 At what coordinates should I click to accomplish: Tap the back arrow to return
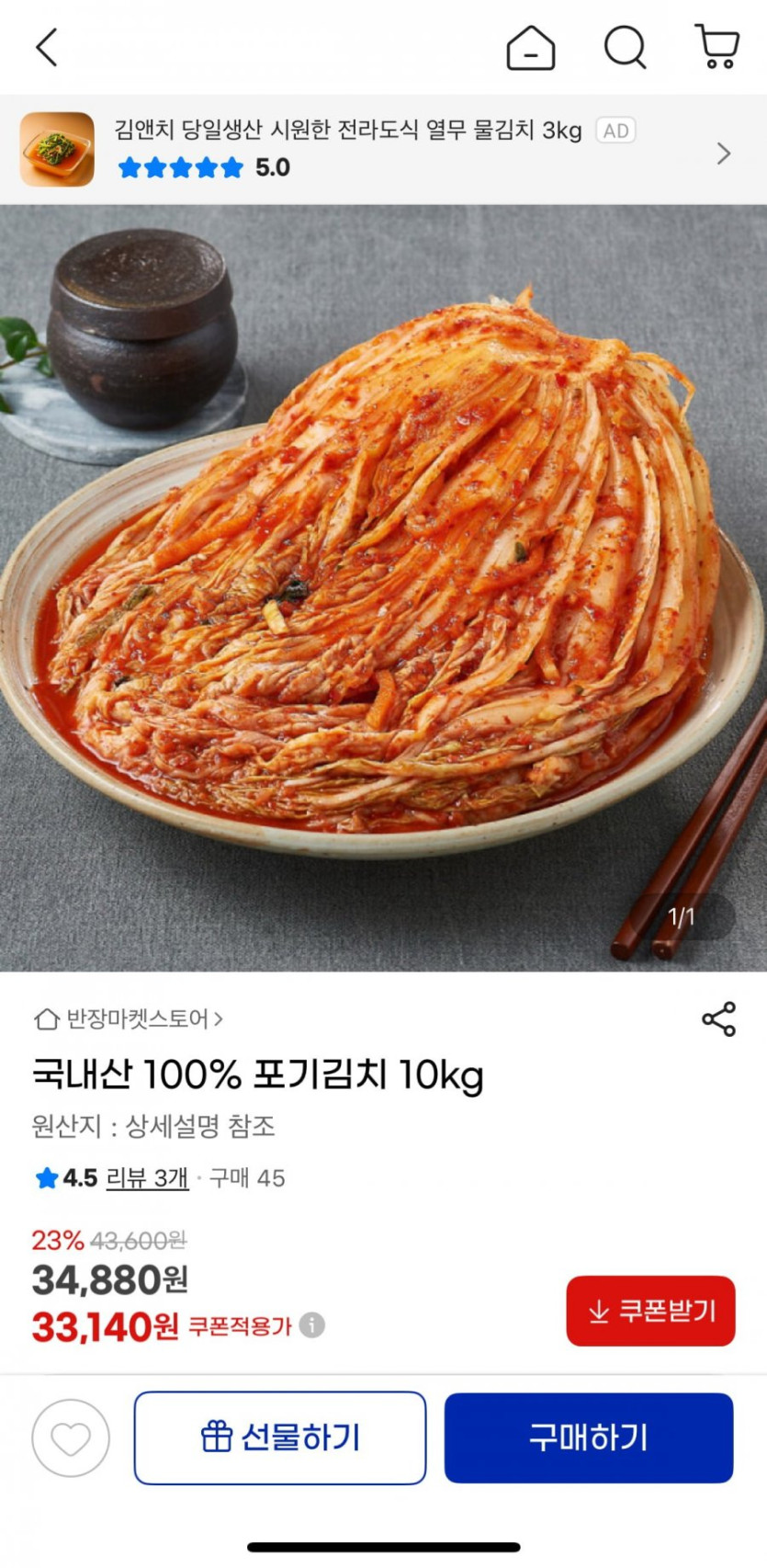[48, 46]
